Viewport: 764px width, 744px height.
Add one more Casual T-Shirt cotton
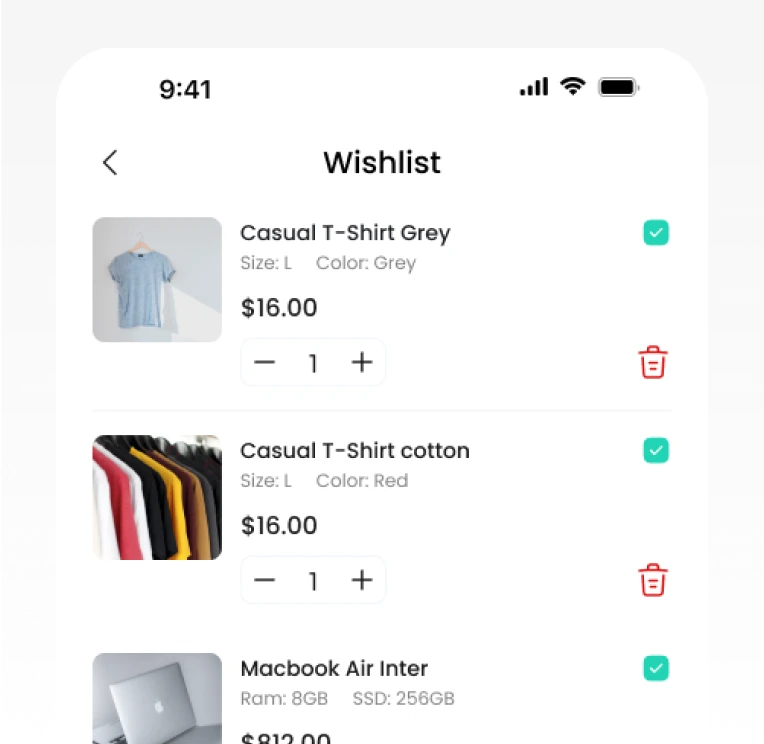pos(361,580)
